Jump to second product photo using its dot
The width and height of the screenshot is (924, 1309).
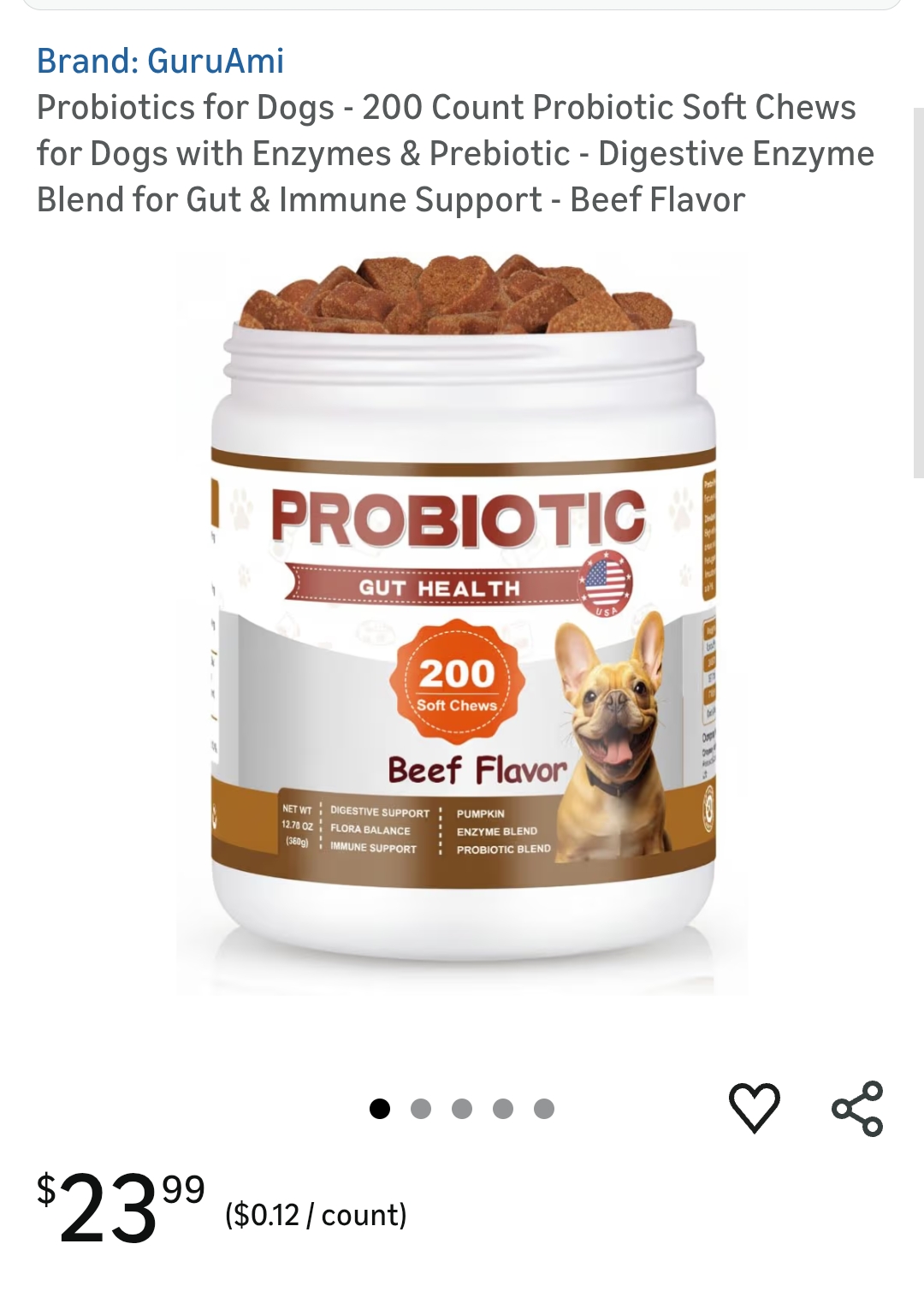422,1106
